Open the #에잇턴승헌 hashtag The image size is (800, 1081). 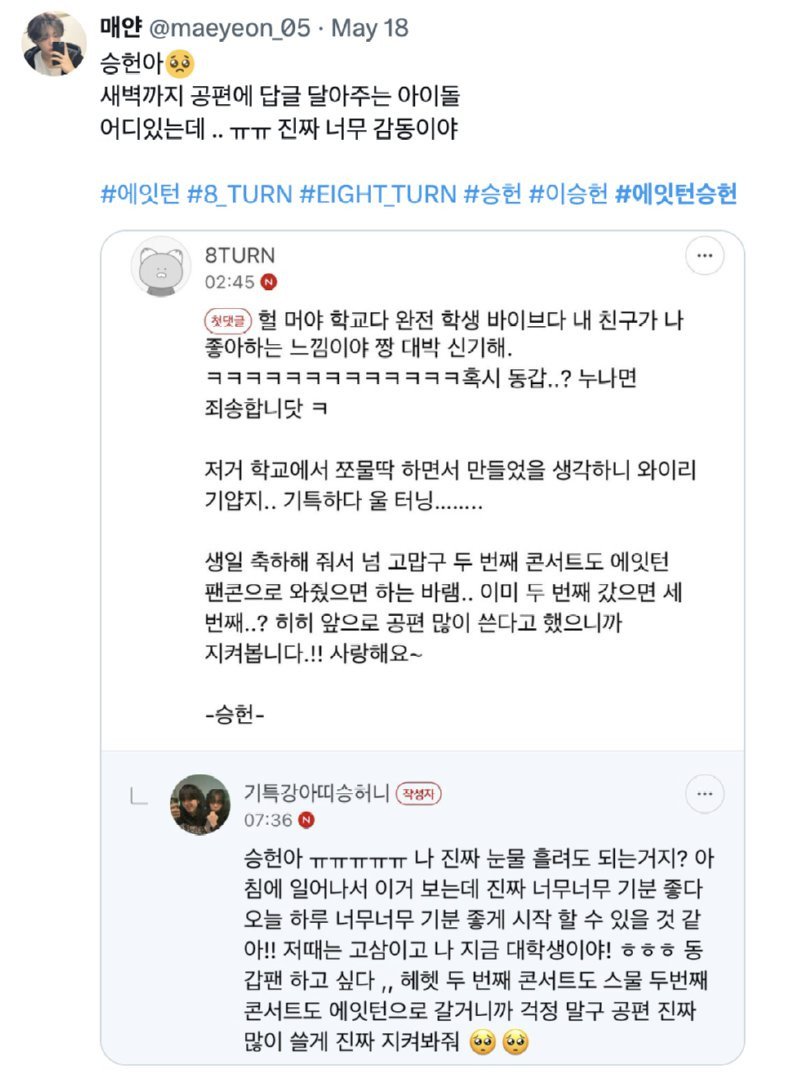click(x=676, y=194)
